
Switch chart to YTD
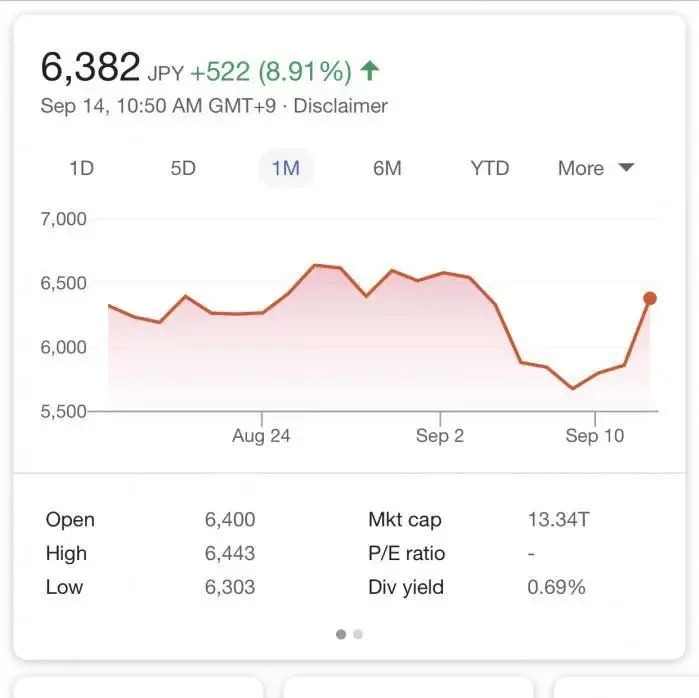click(x=489, y=168)
